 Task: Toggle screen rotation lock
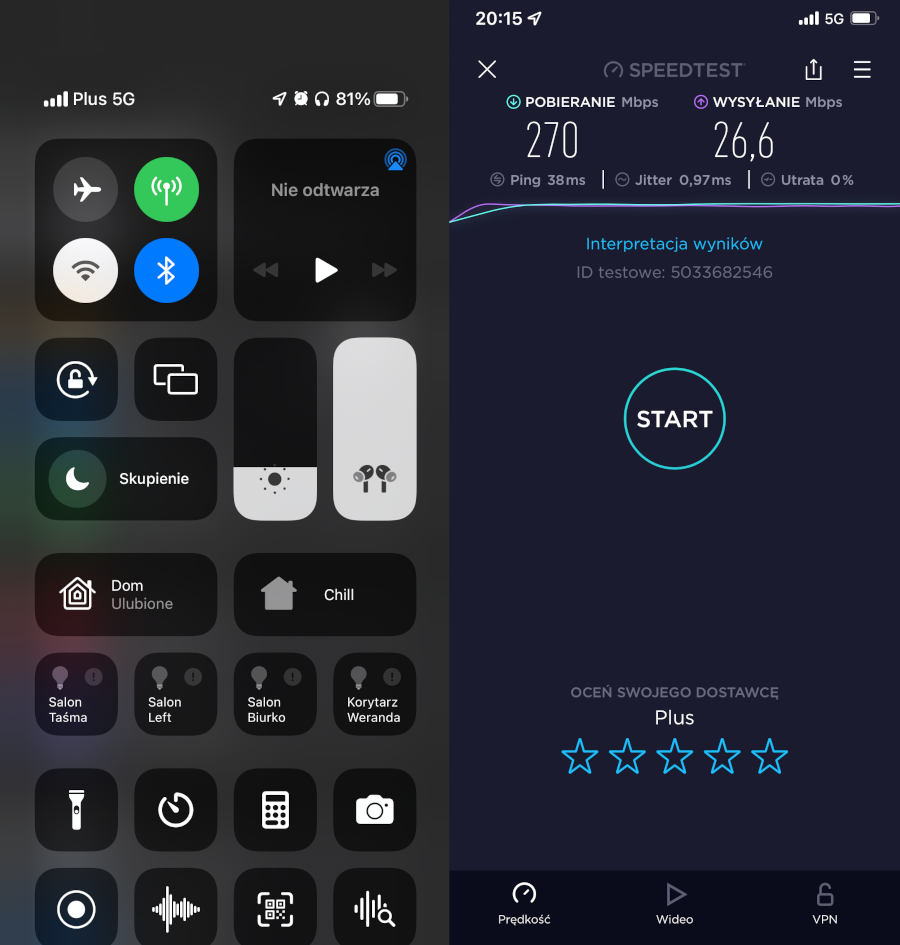76,379
